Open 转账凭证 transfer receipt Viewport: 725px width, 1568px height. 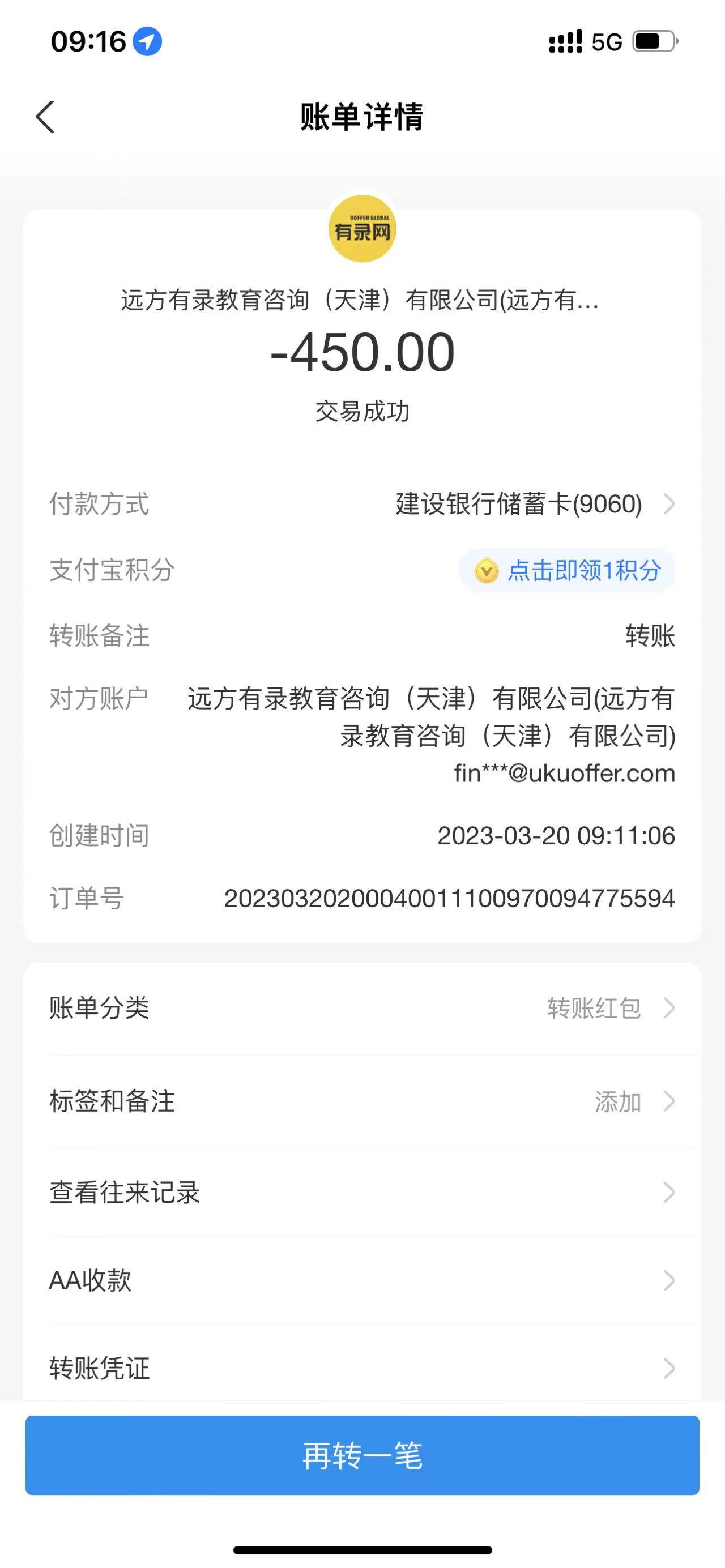tap(362, 1368)
